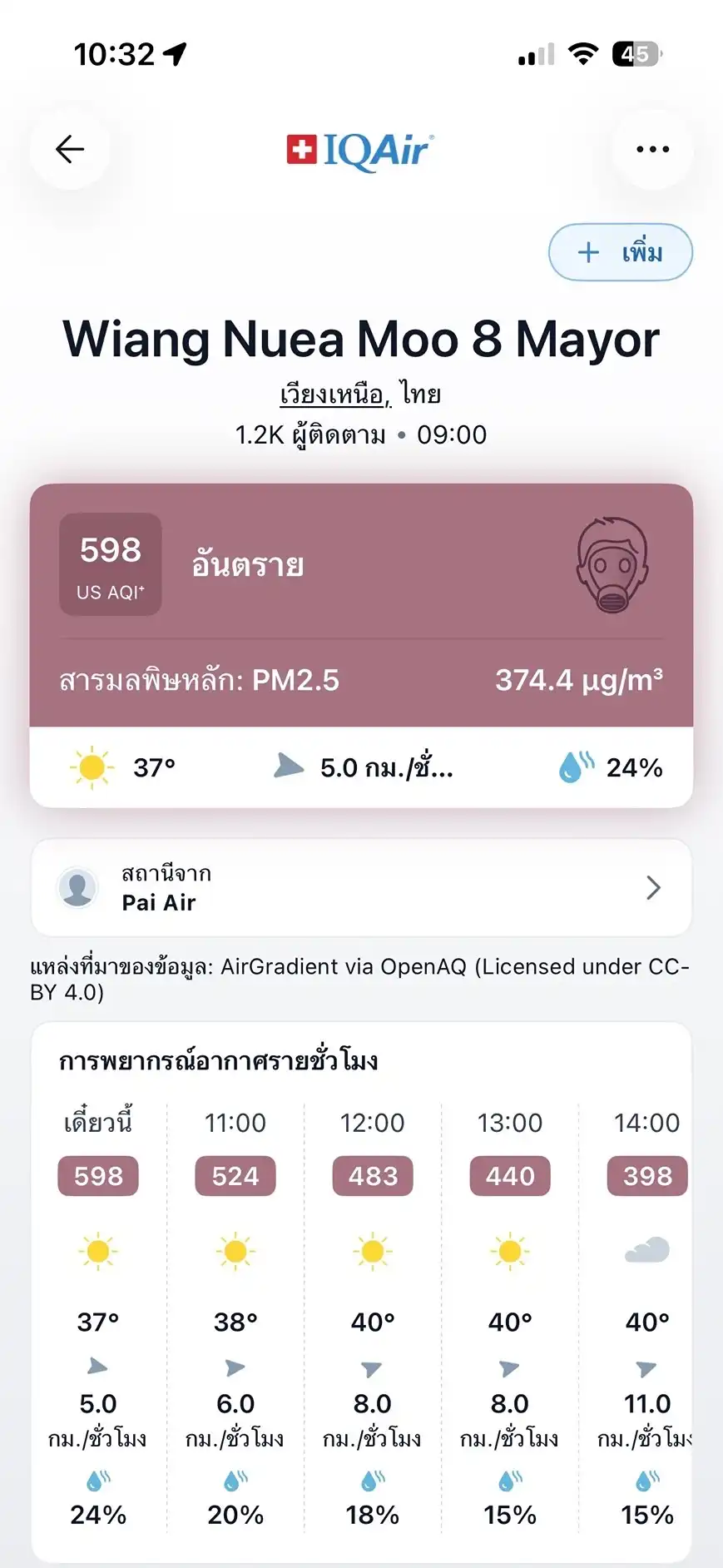The image size is (723, 1568).
Task: Tap the PM2.5 pollutant value 374.4
Action: (x=578, y=680)
